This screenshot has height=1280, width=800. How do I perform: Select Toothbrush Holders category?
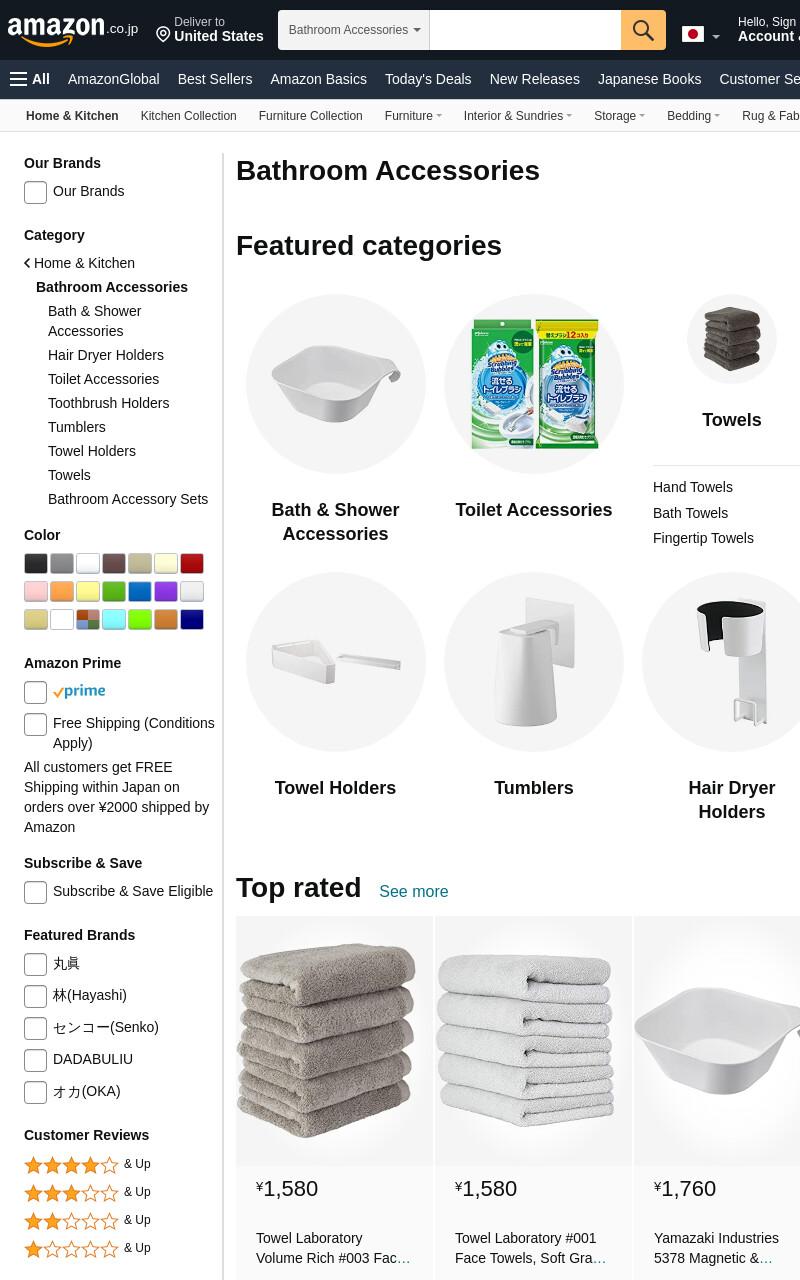[108, 403]
